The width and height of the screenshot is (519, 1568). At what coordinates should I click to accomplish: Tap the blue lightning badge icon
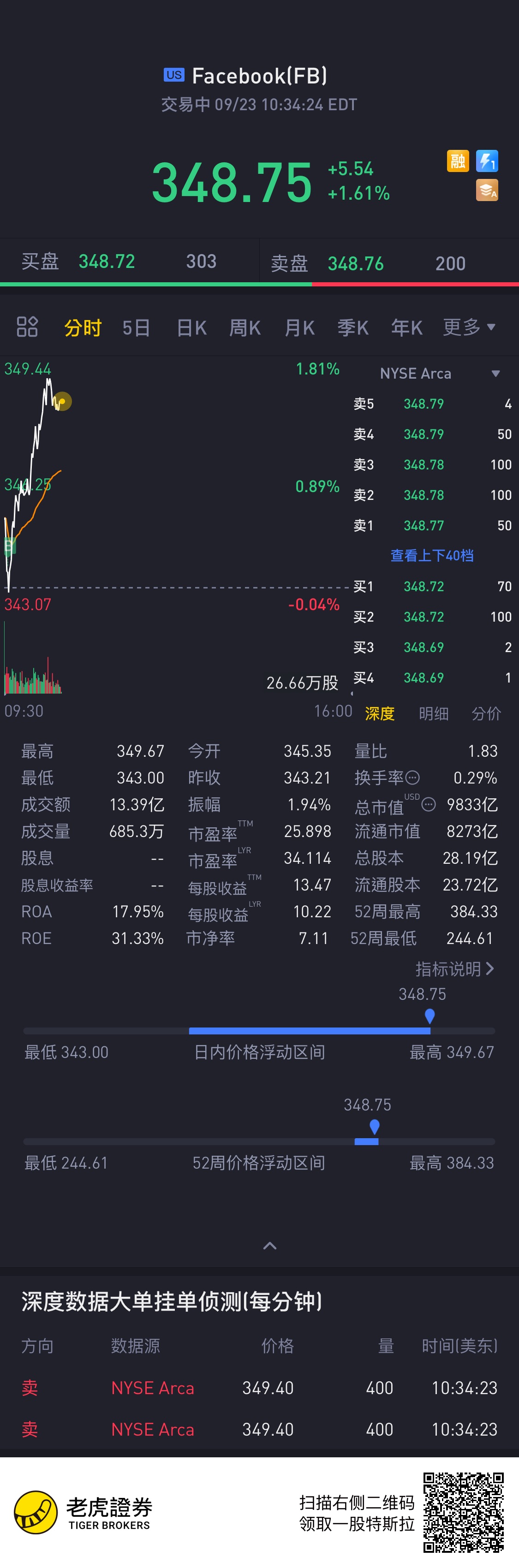pos(487,161)
